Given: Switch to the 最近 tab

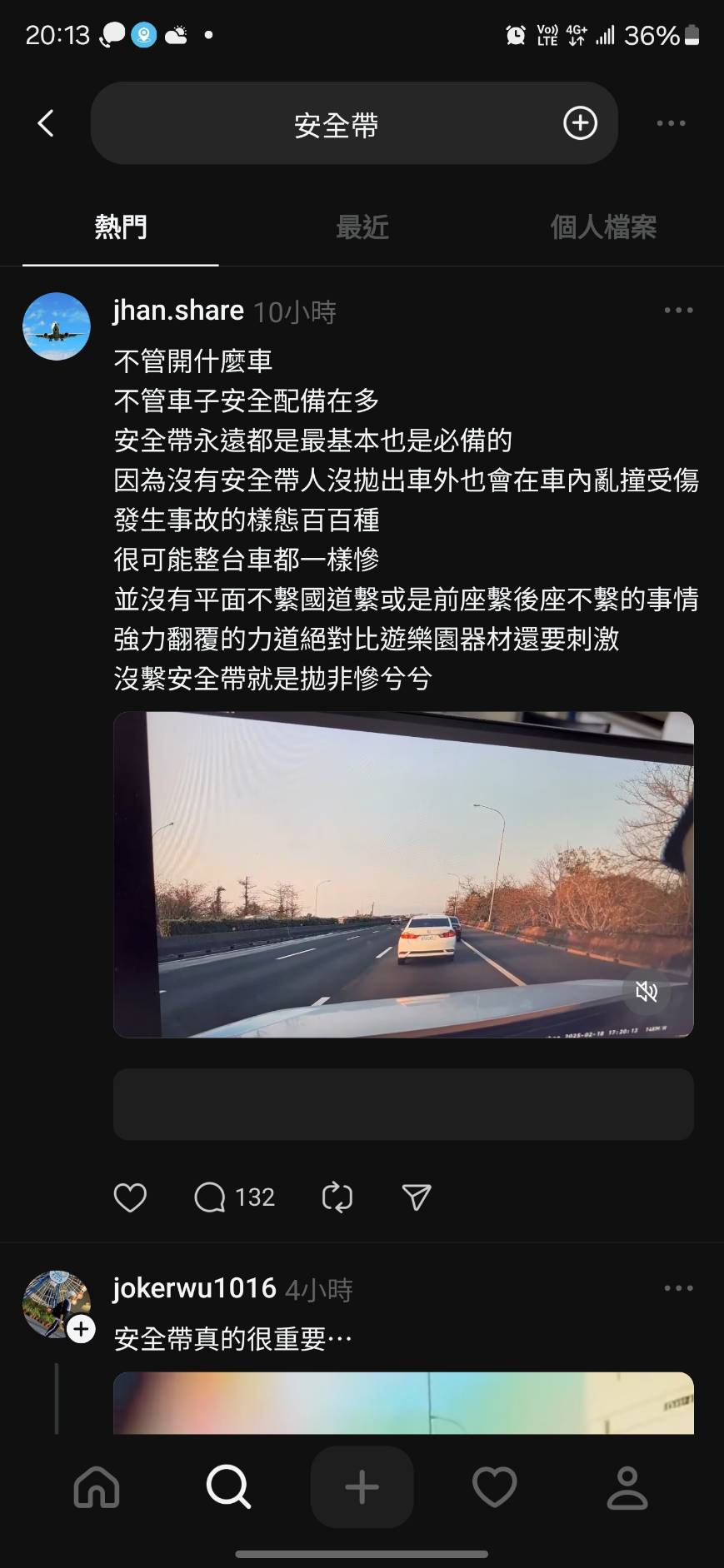Looking at the screenshot, I should point(362,226).
